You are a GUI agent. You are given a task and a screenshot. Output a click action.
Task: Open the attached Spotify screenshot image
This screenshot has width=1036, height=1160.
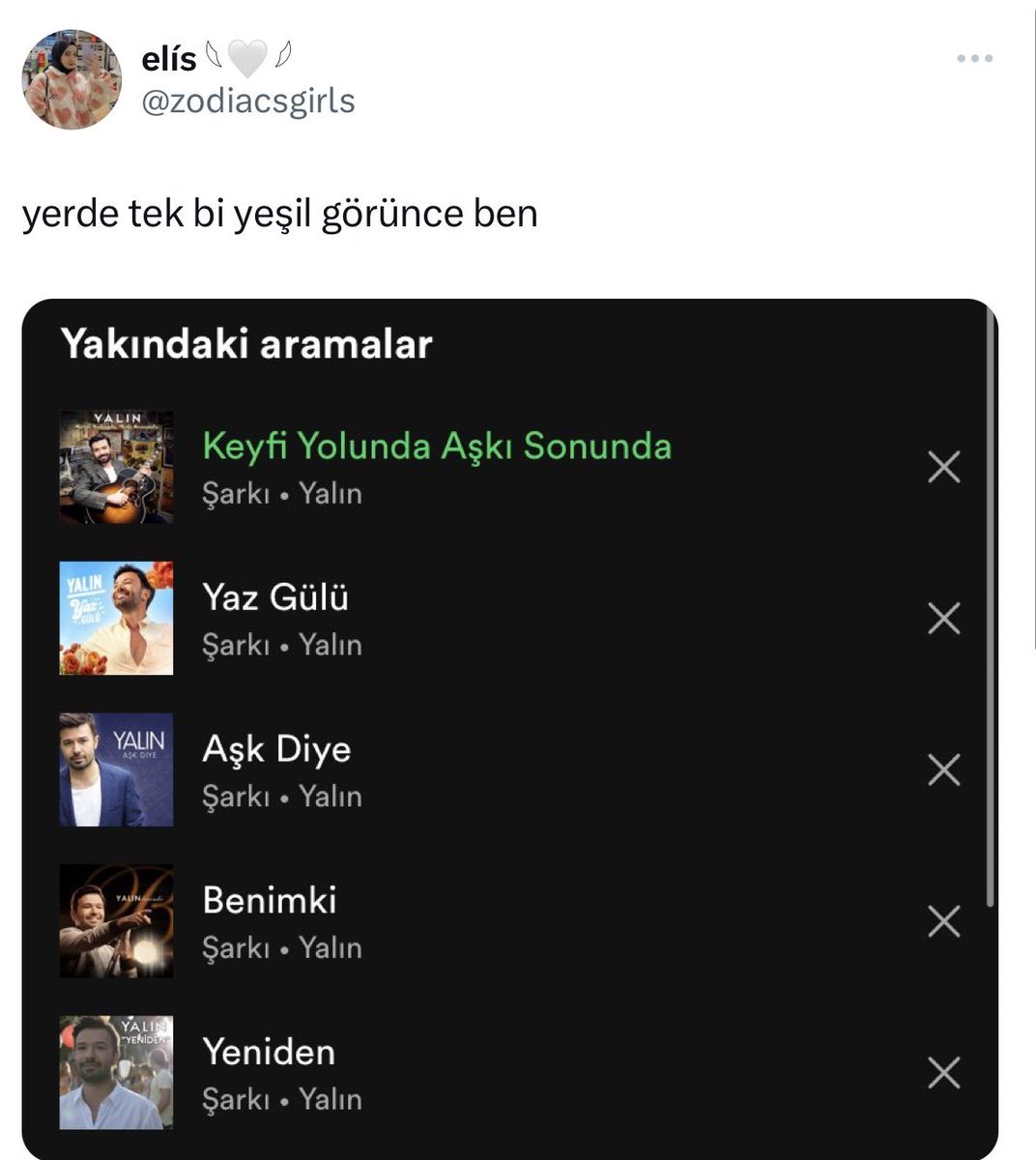509,725
